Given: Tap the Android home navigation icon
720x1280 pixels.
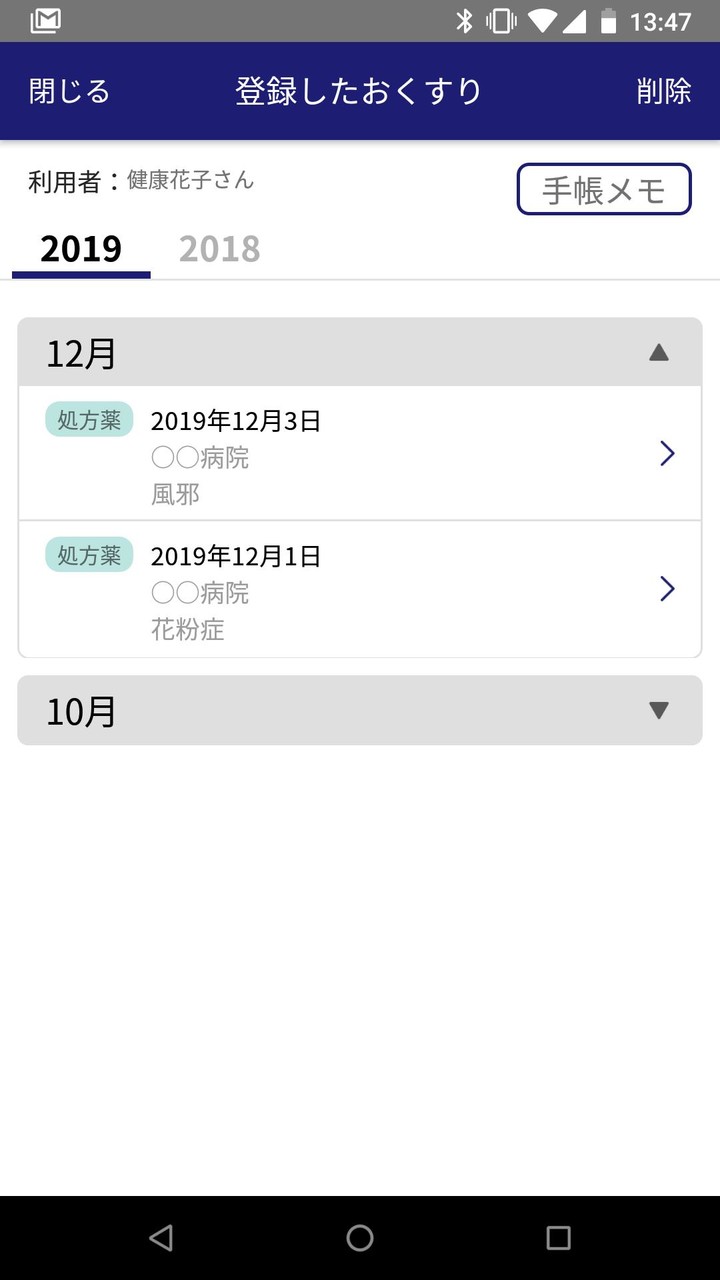Looking at the screenshot, I should [359, 1239].
